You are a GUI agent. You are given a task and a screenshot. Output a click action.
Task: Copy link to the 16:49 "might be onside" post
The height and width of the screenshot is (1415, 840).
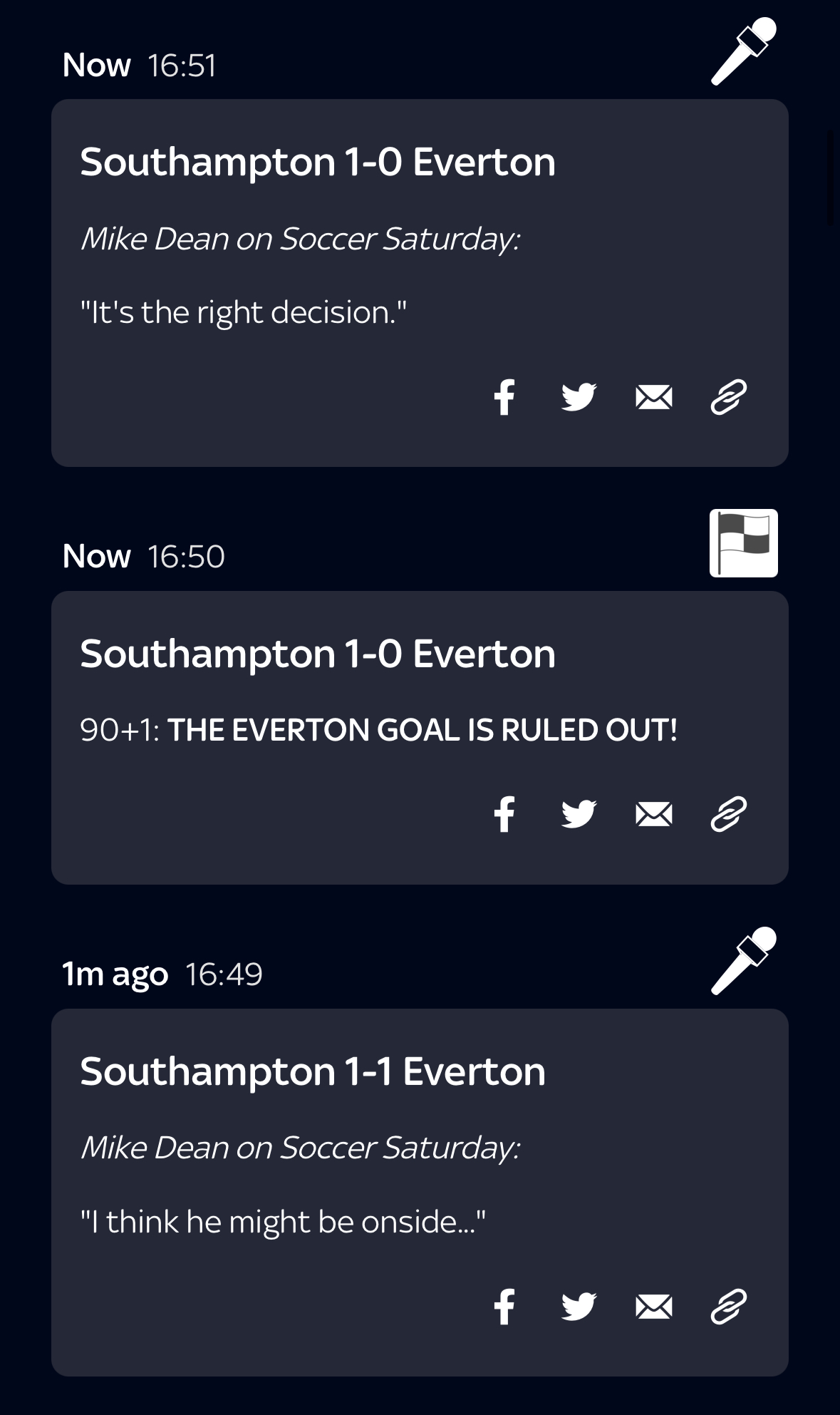pos(728,1307)
